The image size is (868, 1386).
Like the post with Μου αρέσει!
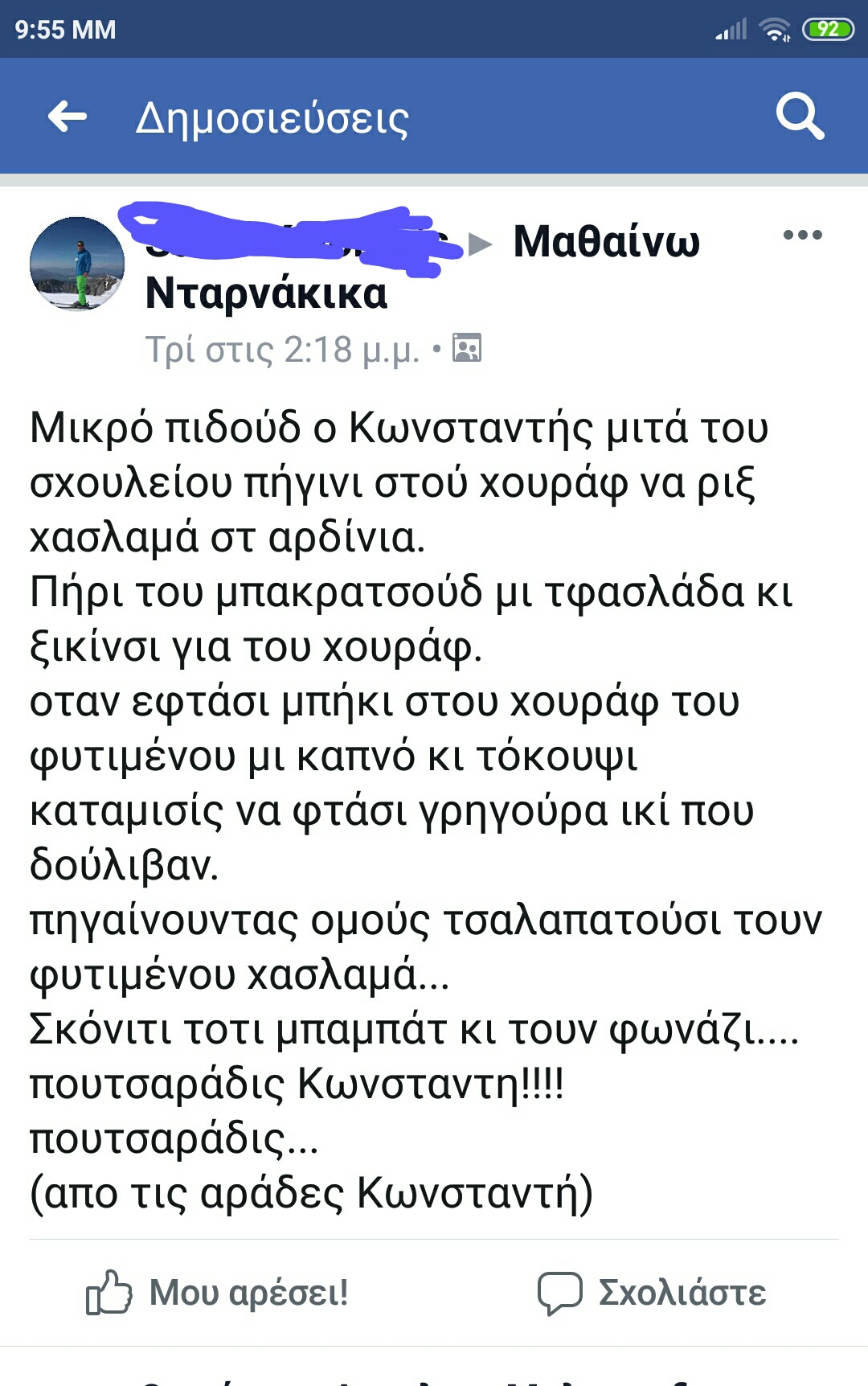pos(218,1292)
